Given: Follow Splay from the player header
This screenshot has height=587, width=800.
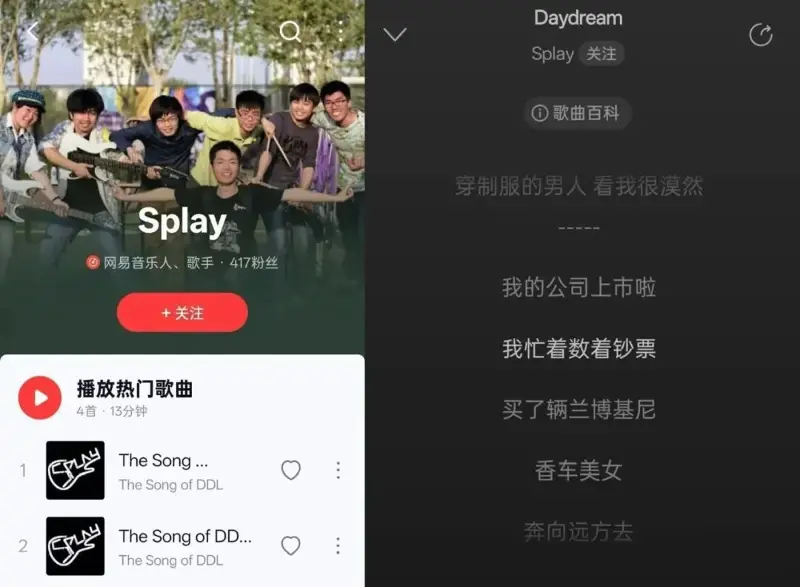Looking at the screenshot, I should pyautogui.click(x=601, y=54).
